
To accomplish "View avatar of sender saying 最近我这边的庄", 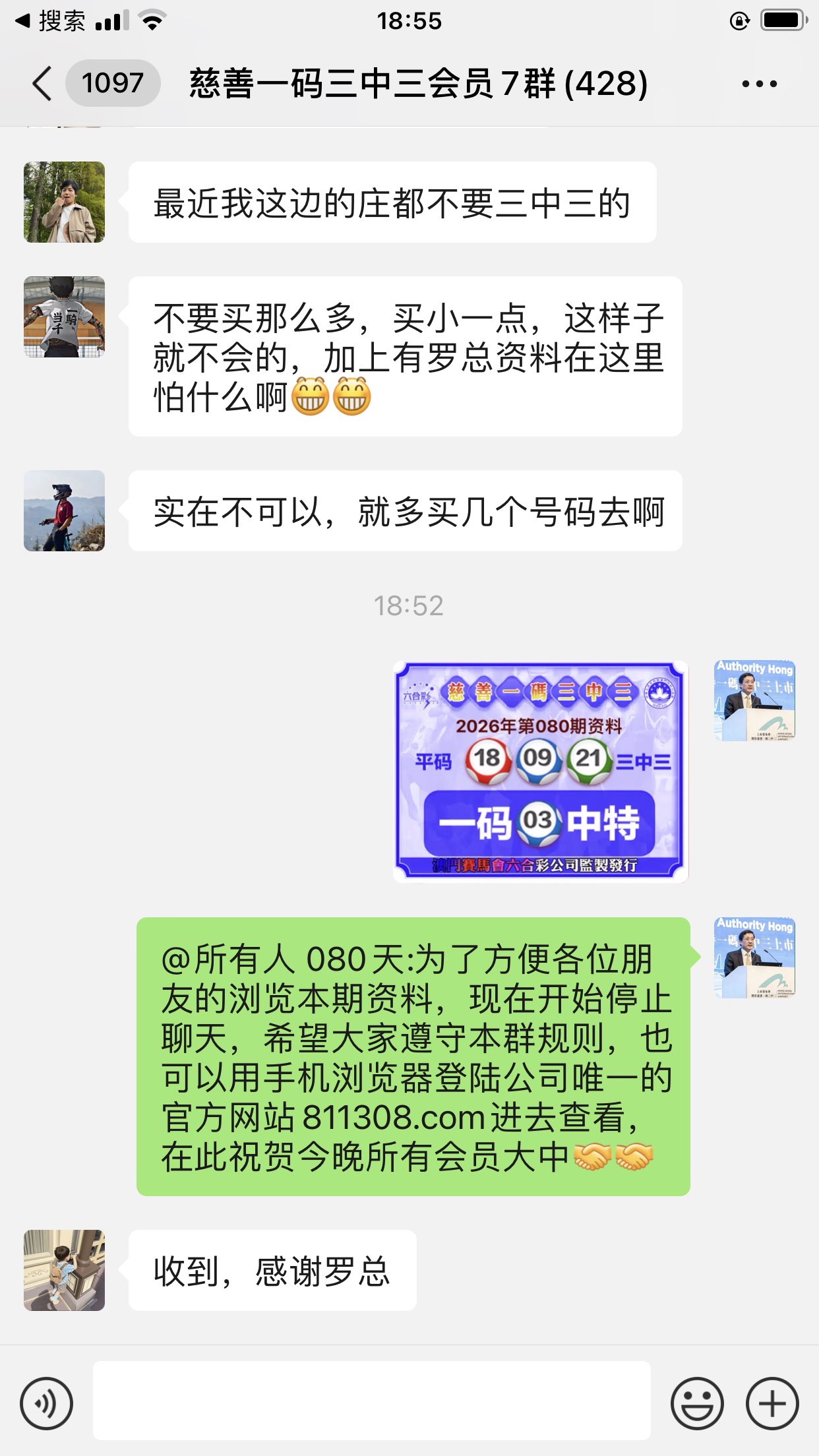I will click(64, 202).
